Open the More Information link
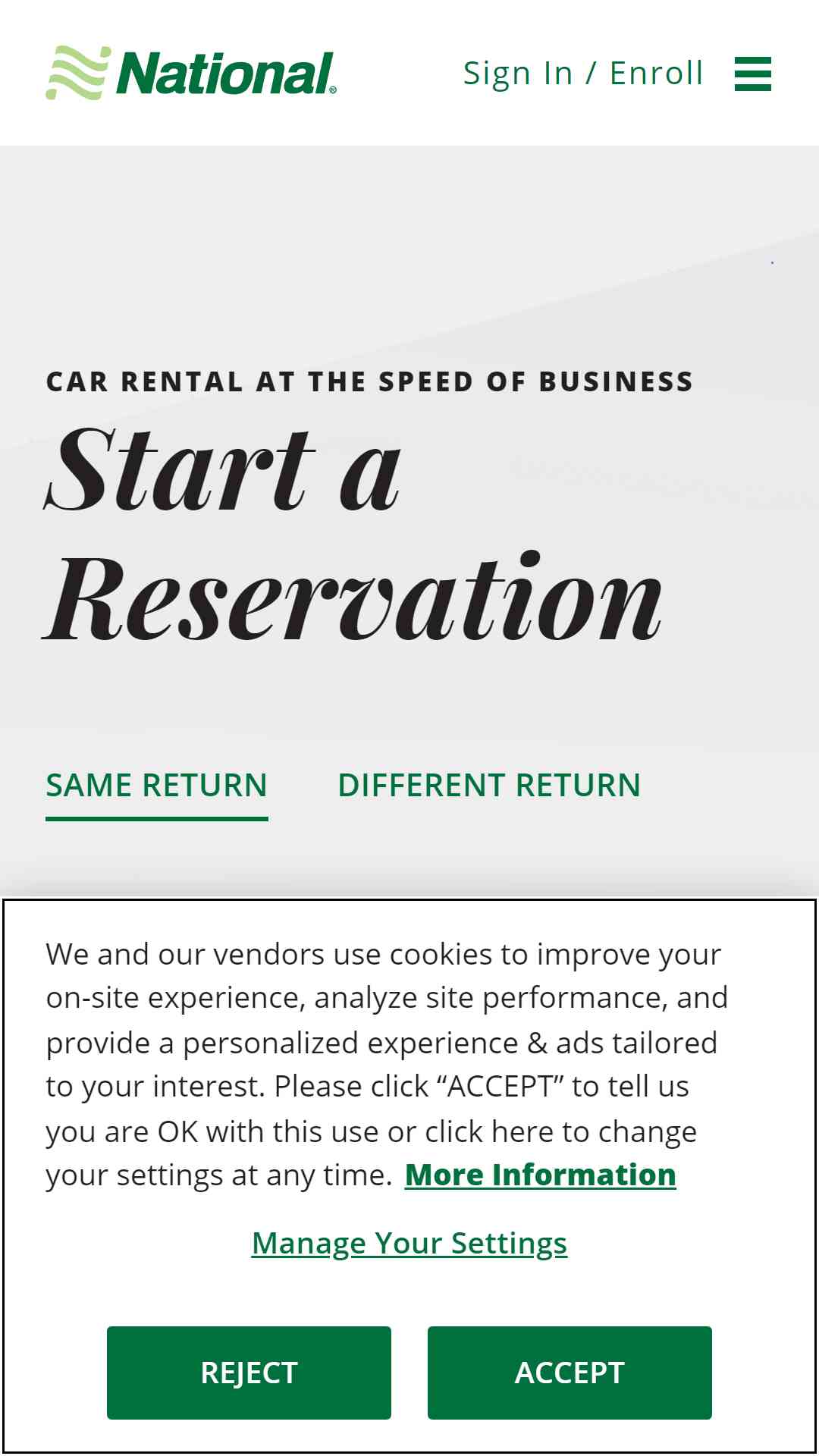 pyautogui.click(x=540, y=1175)
